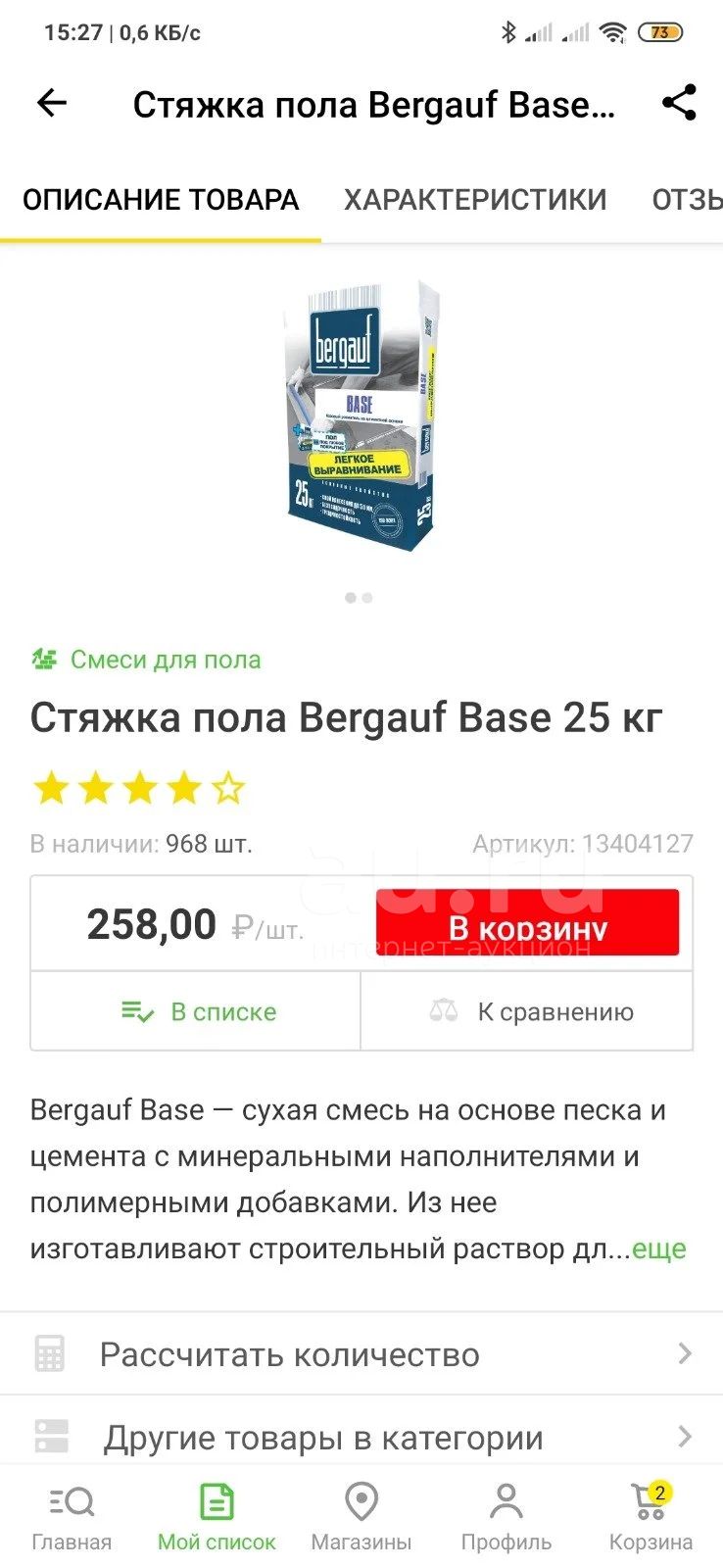Go back using the arrow
The image size is (723, 1568).
(52, 103)
